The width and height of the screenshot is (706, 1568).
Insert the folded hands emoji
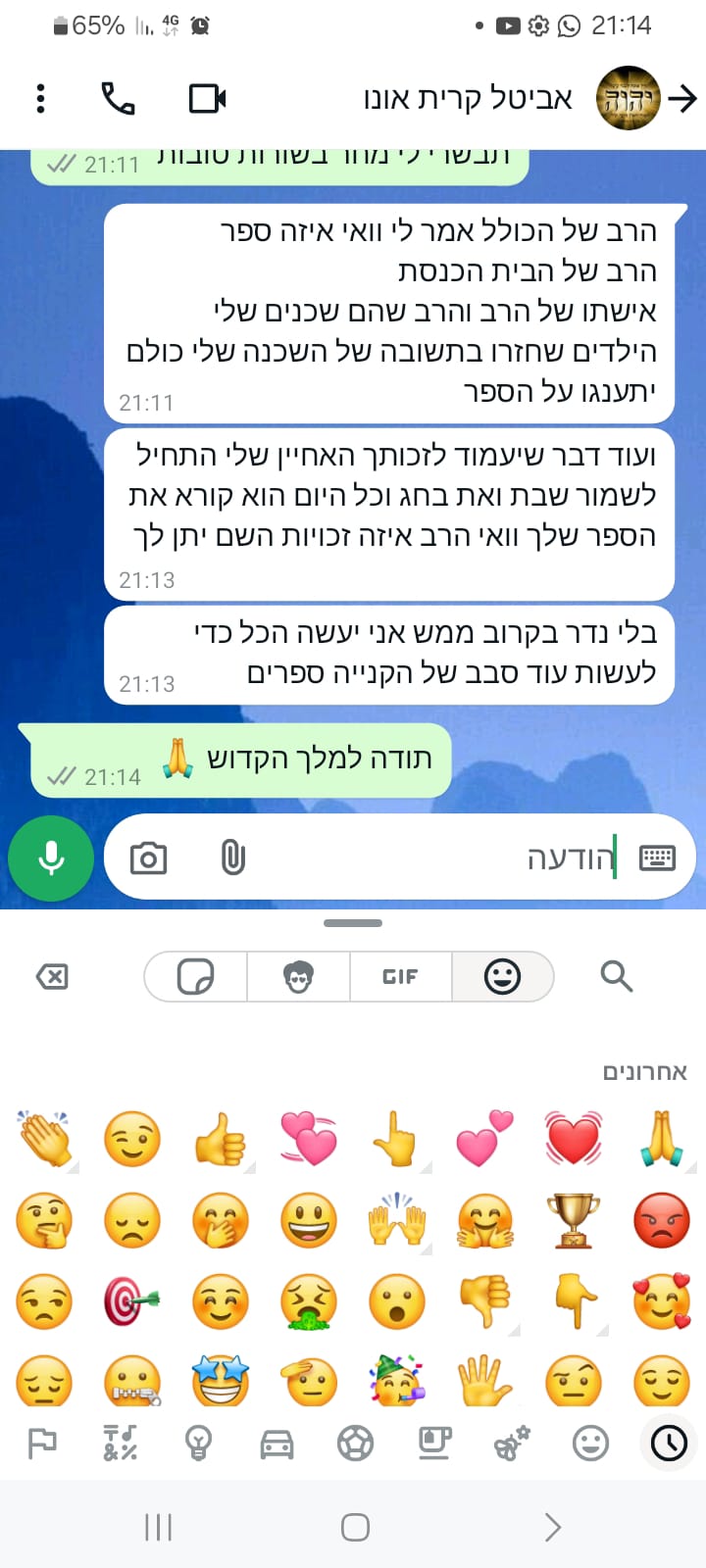click(x=662, y=1139)
